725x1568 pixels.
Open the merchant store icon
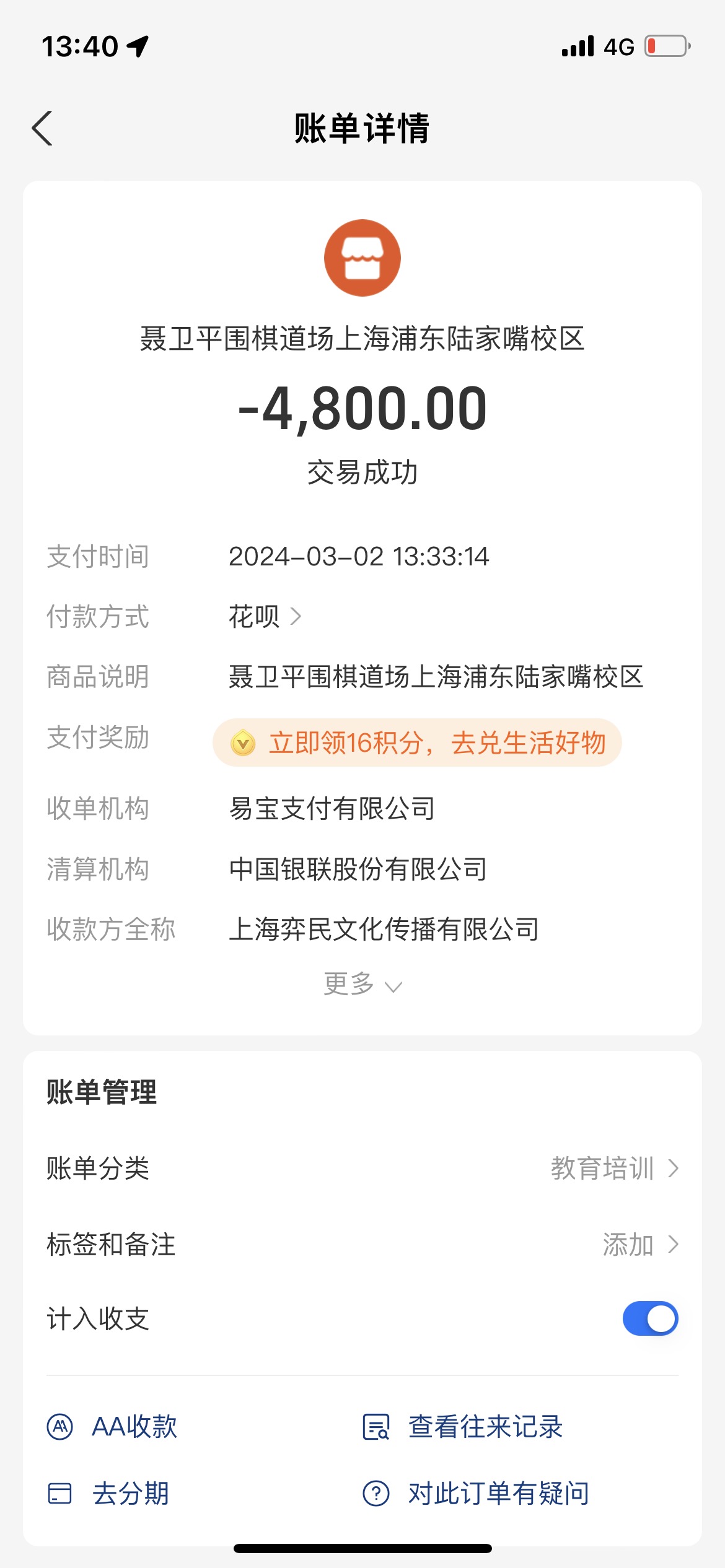point(362,258)
